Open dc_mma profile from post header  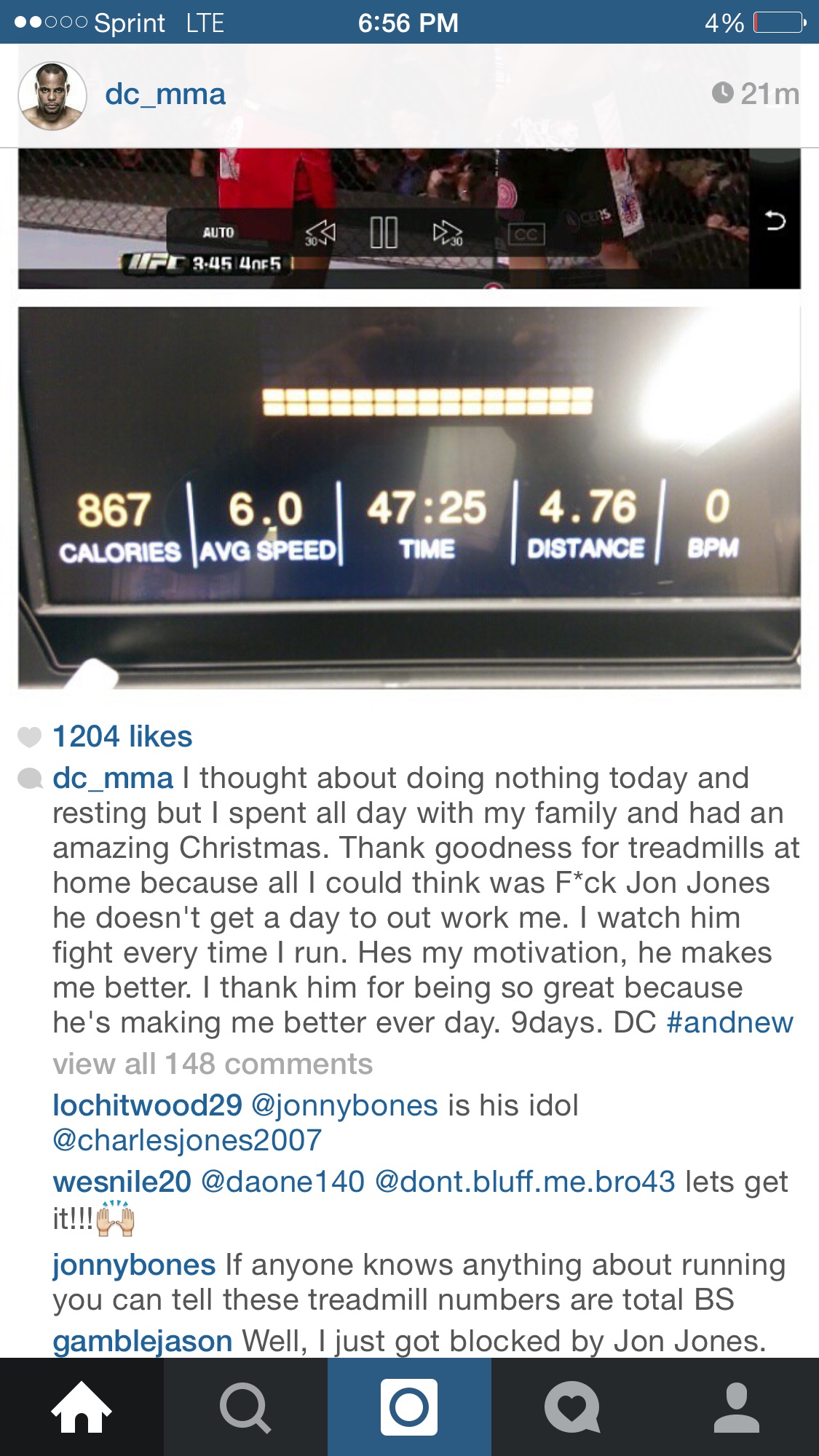(x=165, y=95)
